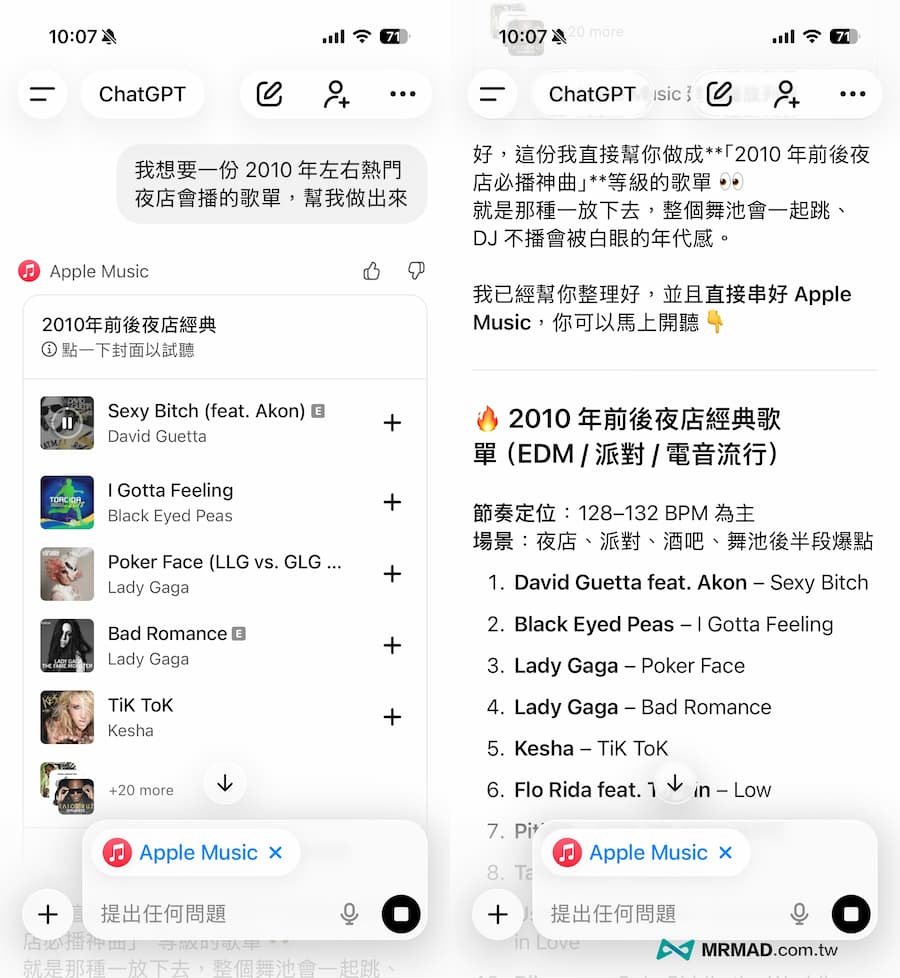Open the ChatGPT model name at top

point(143,94)
